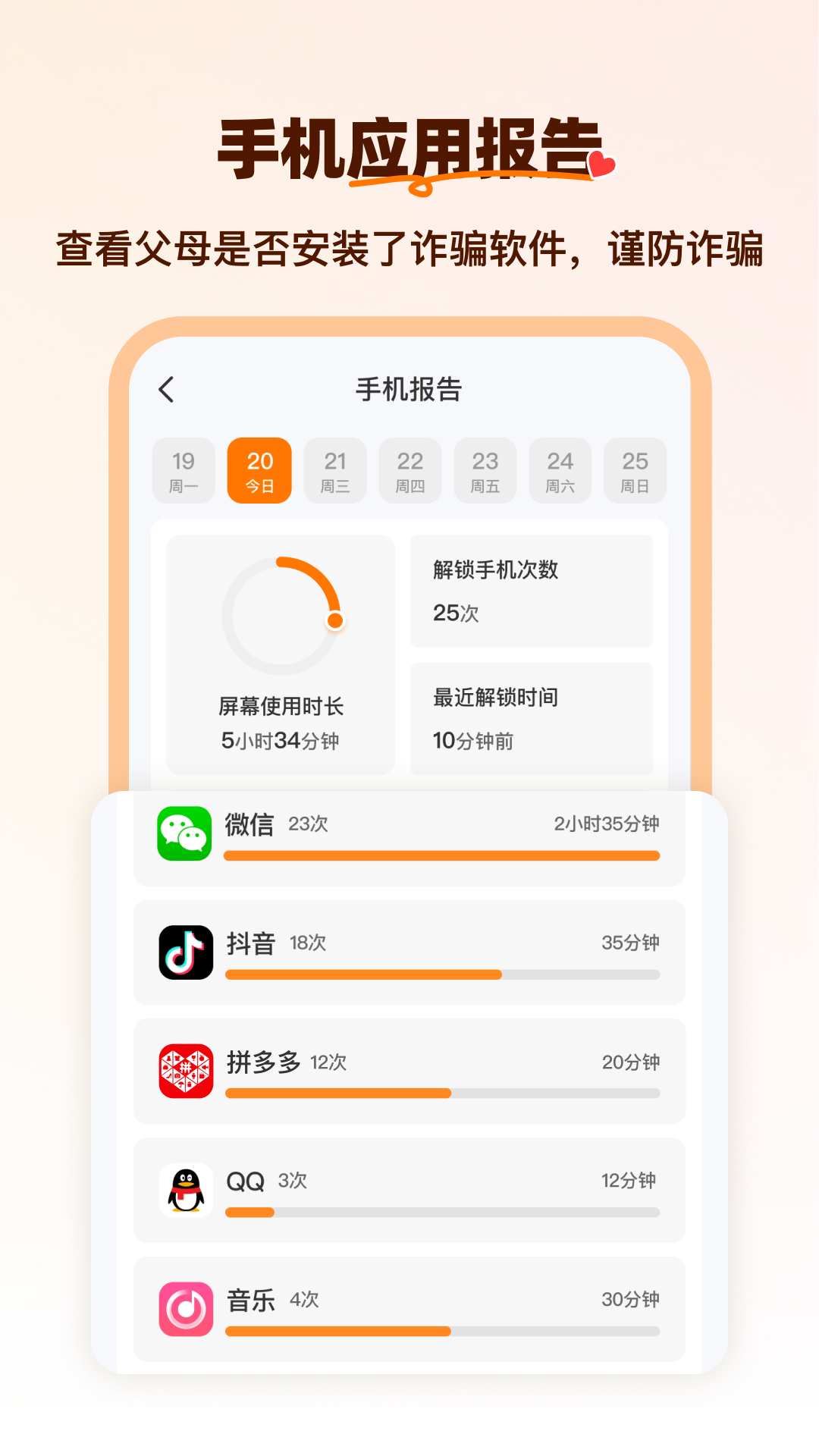
Task: Choose 23 周五 from the week strip
Action: tap(484, 469)
